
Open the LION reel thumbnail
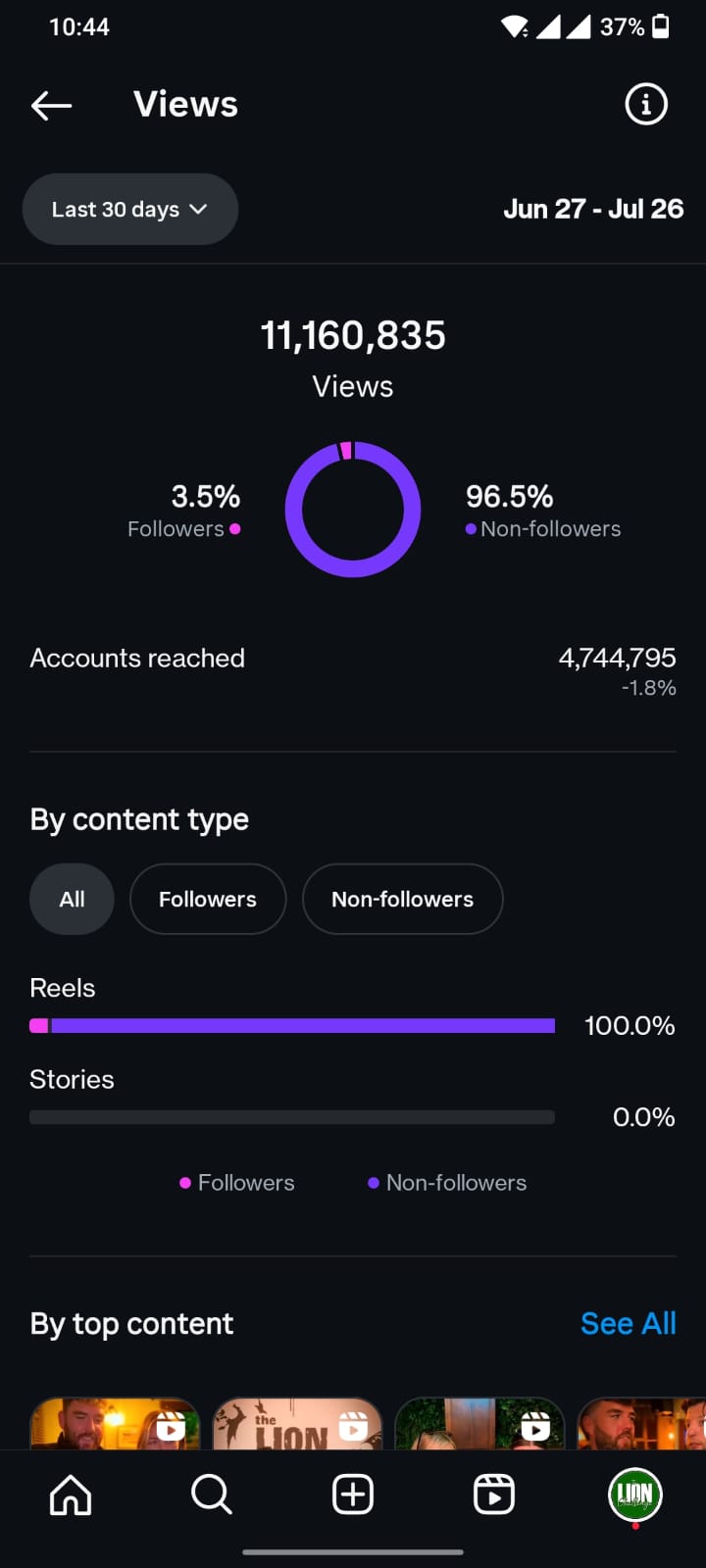click(x=297, y=1424)
